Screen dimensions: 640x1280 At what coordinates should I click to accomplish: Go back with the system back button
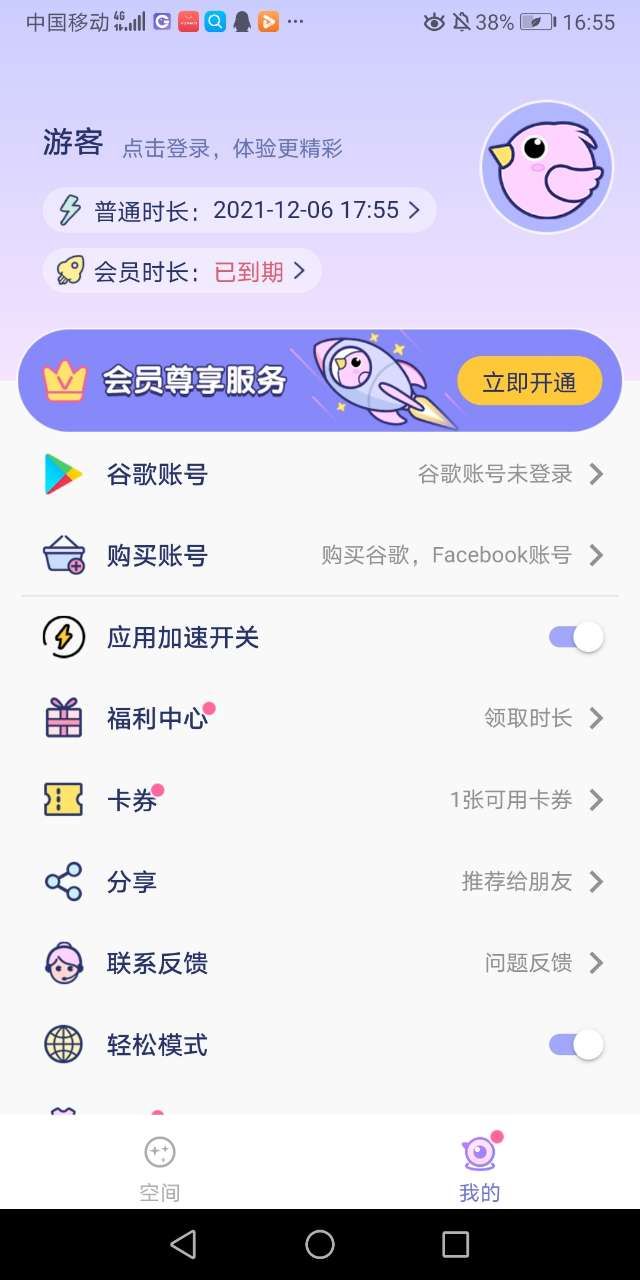(183, 1244)
